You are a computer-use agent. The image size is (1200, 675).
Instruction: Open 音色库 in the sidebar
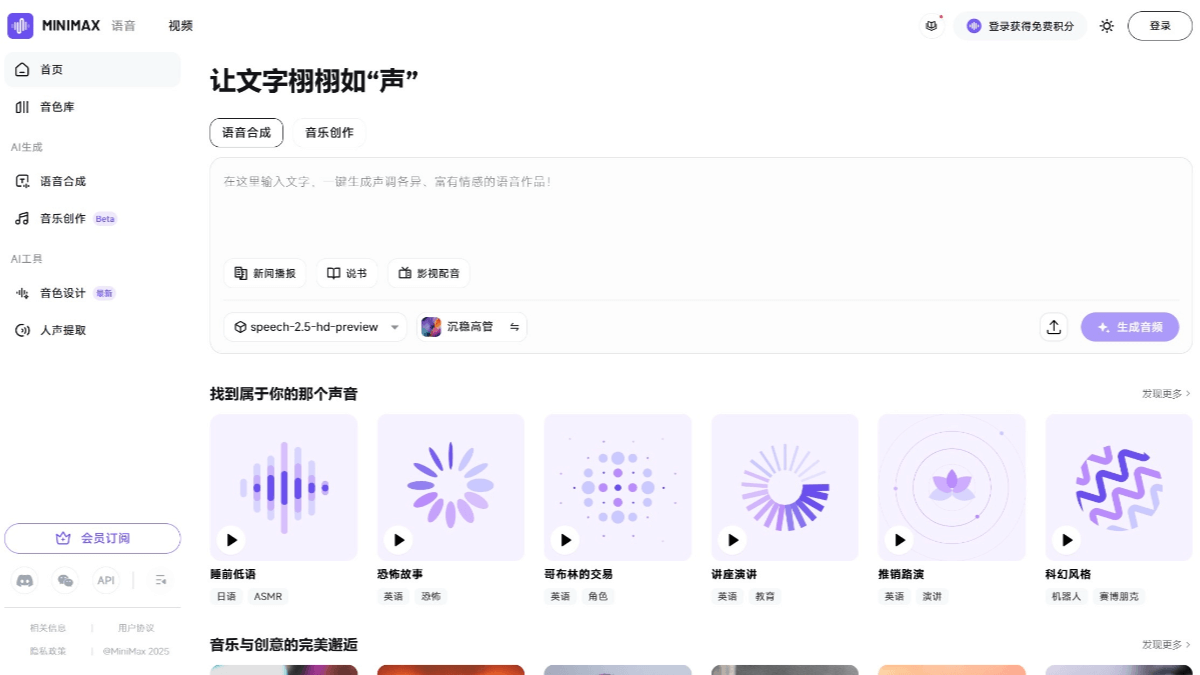click(57, 107)
